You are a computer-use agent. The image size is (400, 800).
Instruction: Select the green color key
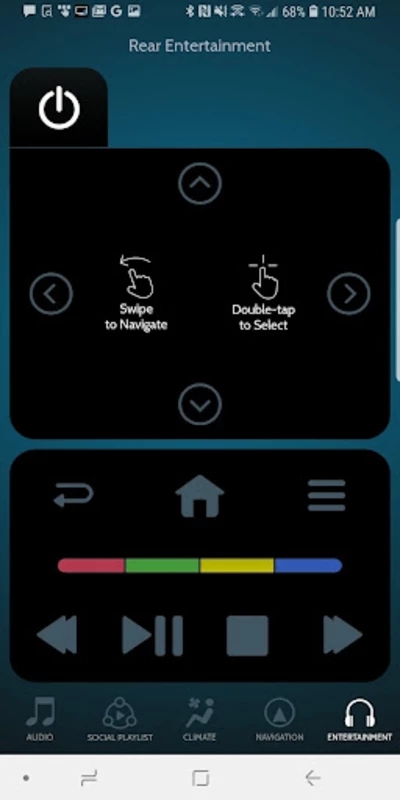162,565
